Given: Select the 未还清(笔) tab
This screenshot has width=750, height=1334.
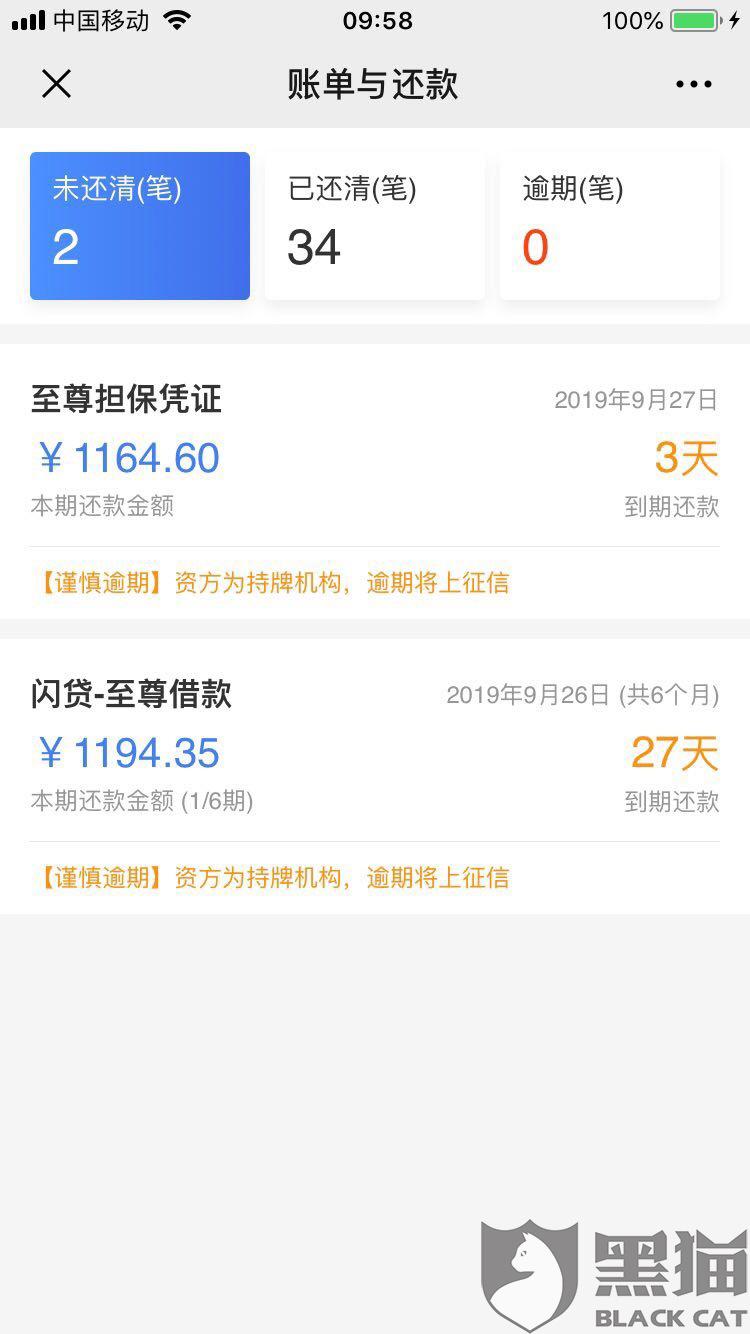Looking at the screenshot, I should coord(140,226).
